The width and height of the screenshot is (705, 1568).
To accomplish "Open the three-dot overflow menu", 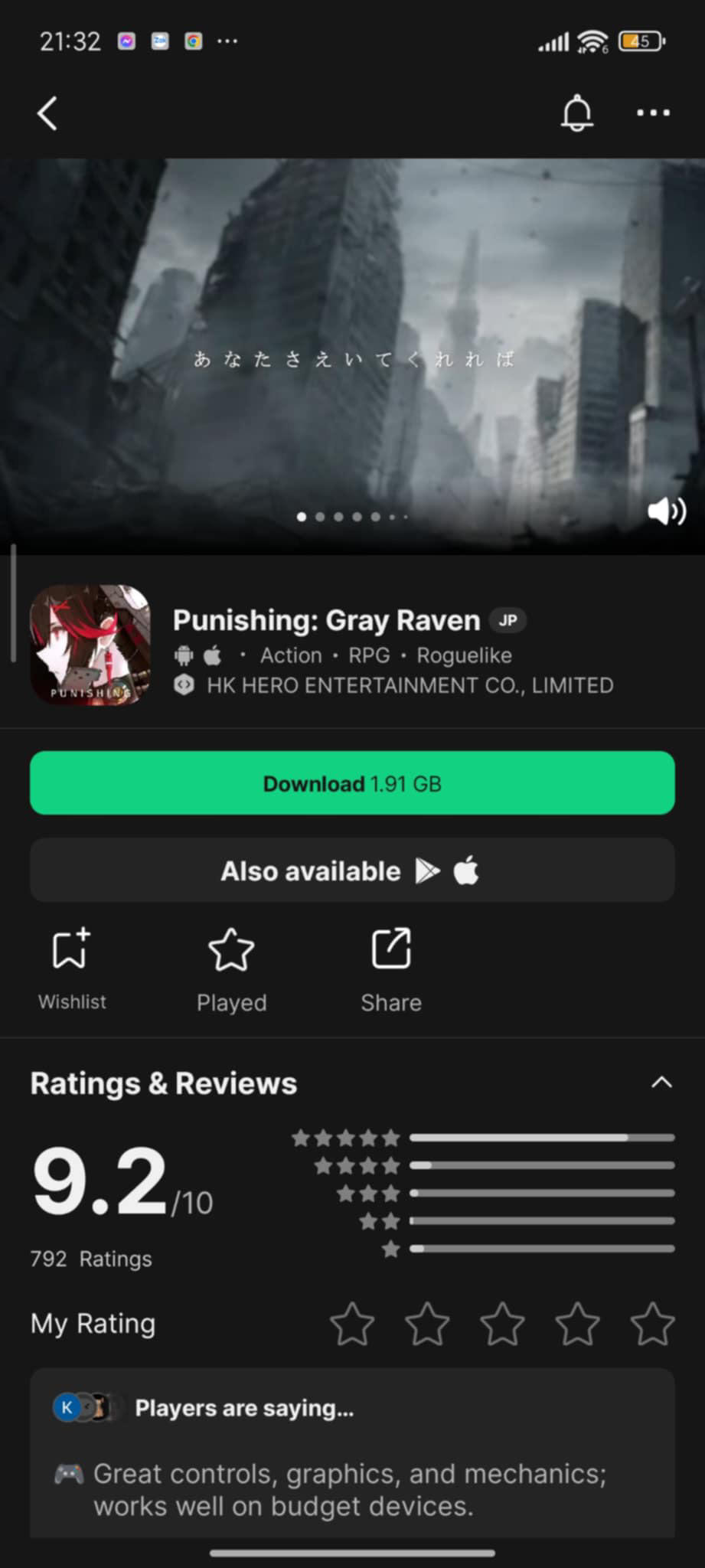I will (653, 113).
